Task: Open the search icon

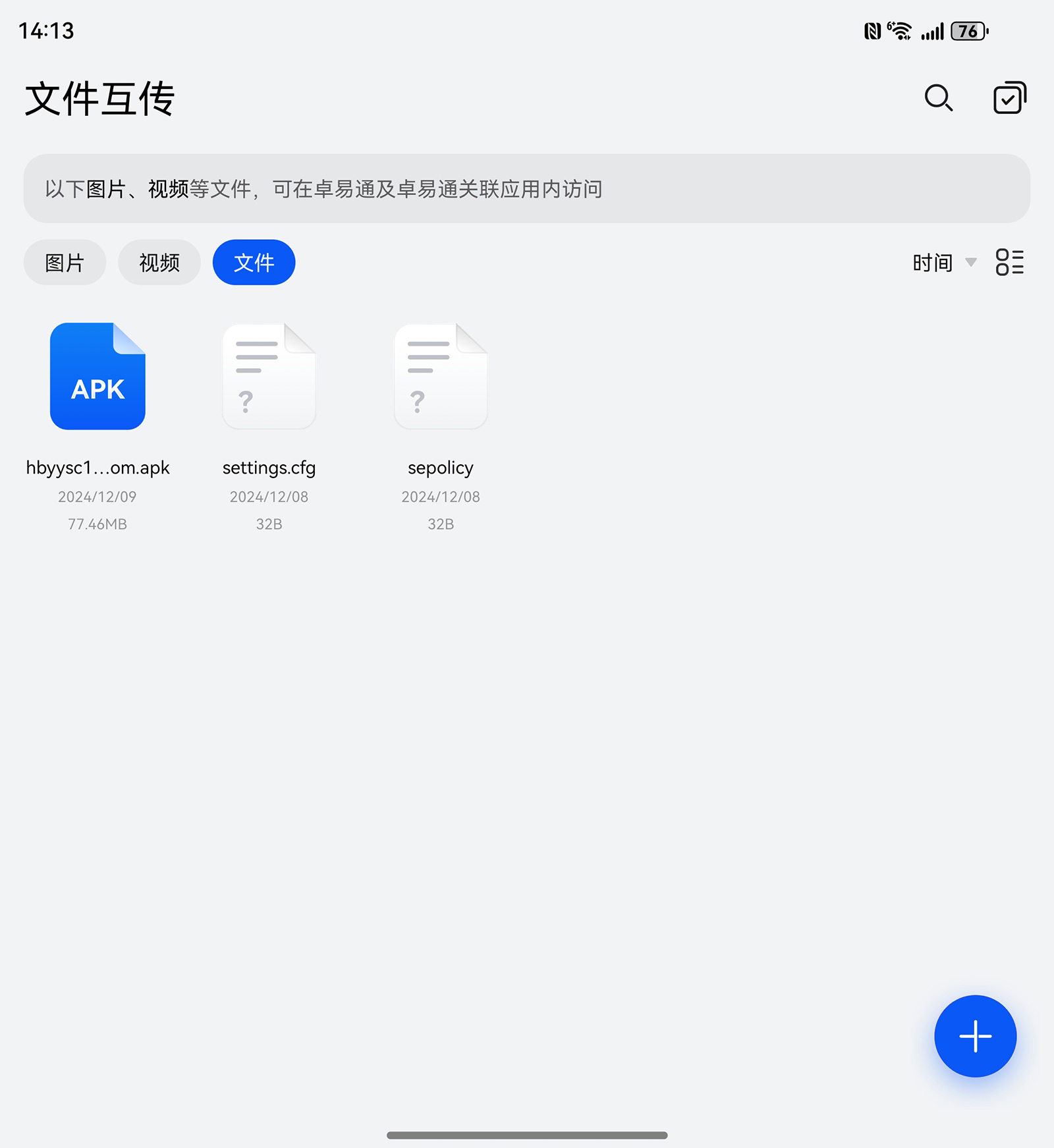Action: click(938, 98)
